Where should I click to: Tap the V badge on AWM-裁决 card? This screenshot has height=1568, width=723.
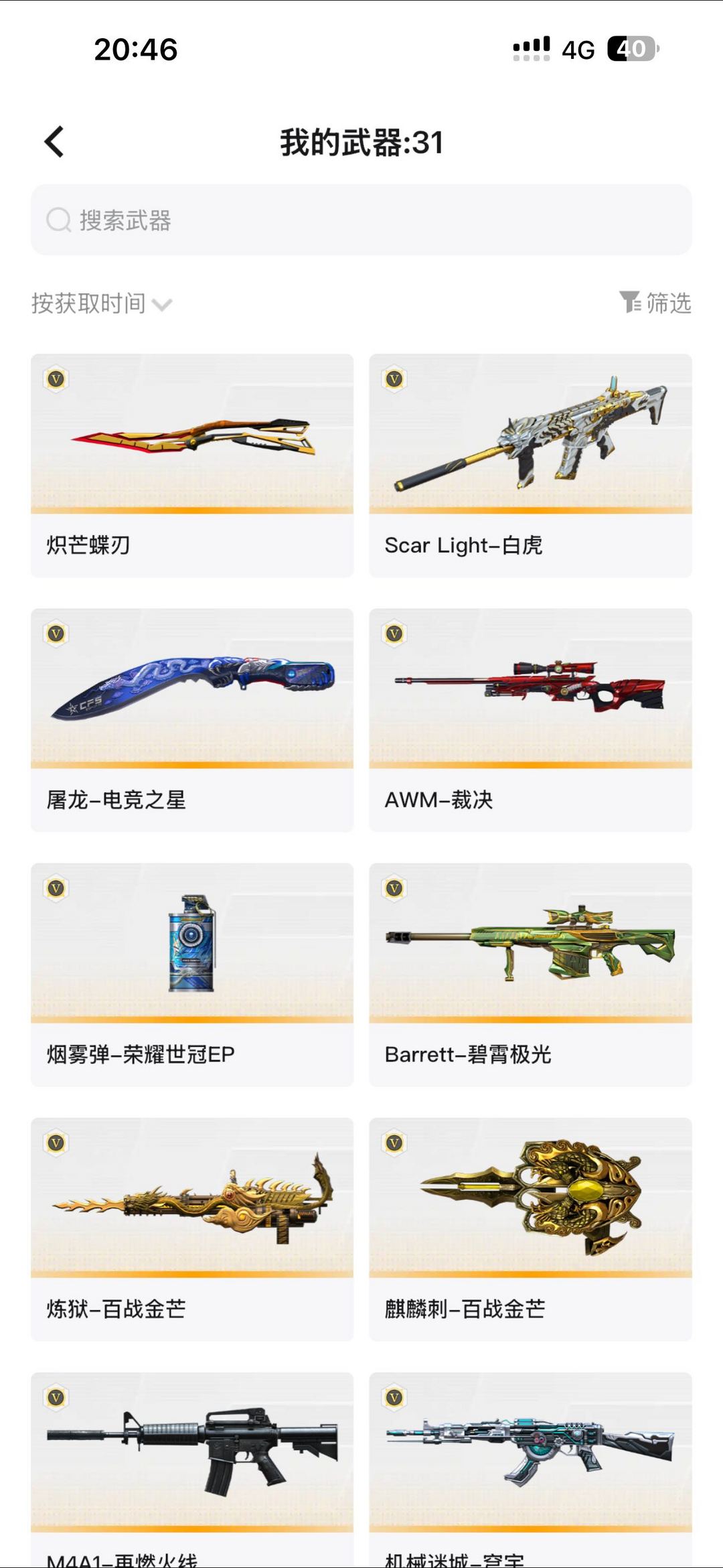point(395,632)
